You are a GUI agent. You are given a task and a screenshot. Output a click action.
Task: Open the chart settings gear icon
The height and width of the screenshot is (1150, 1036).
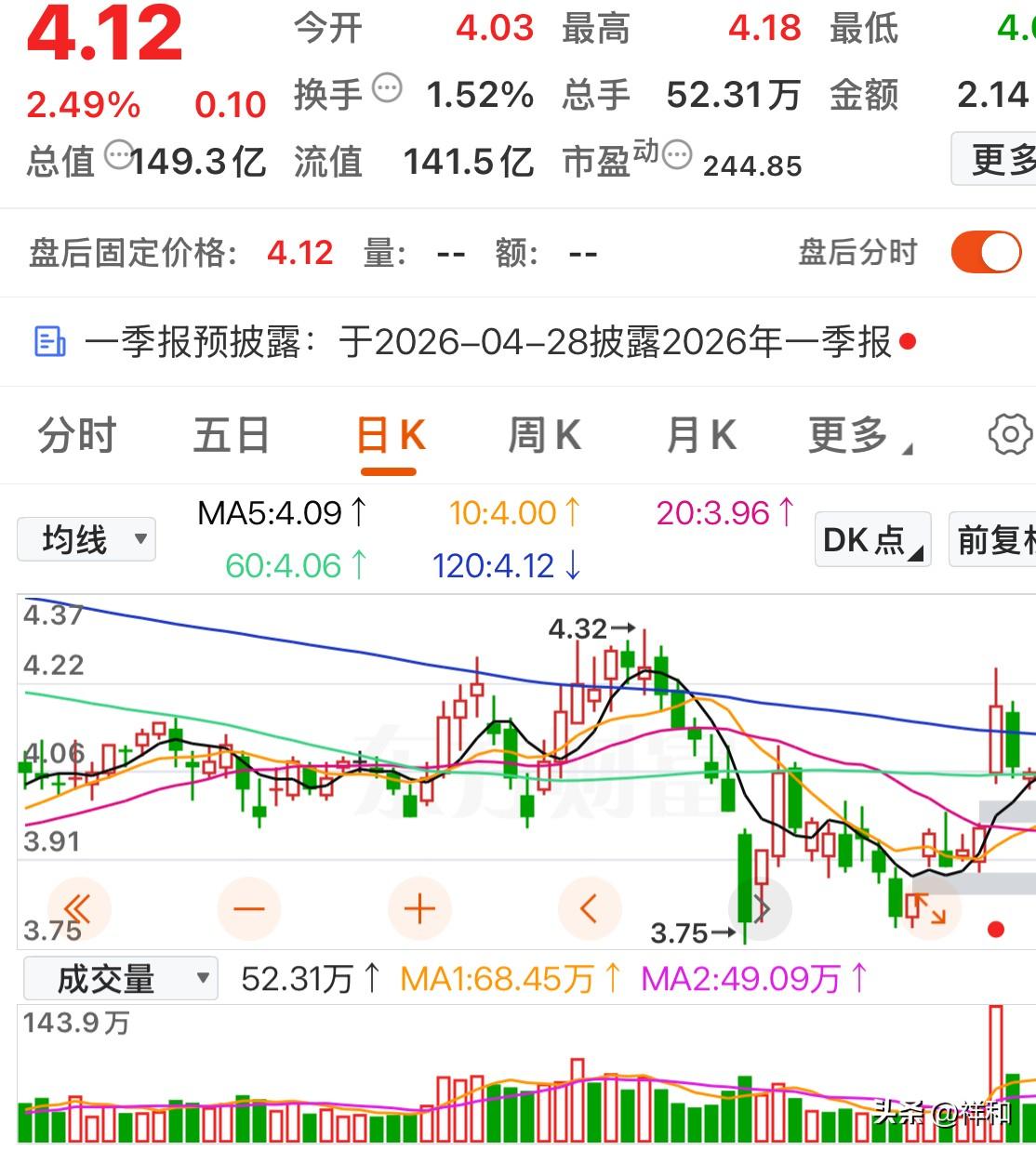pyautogui.click(x=1010, y=435)
